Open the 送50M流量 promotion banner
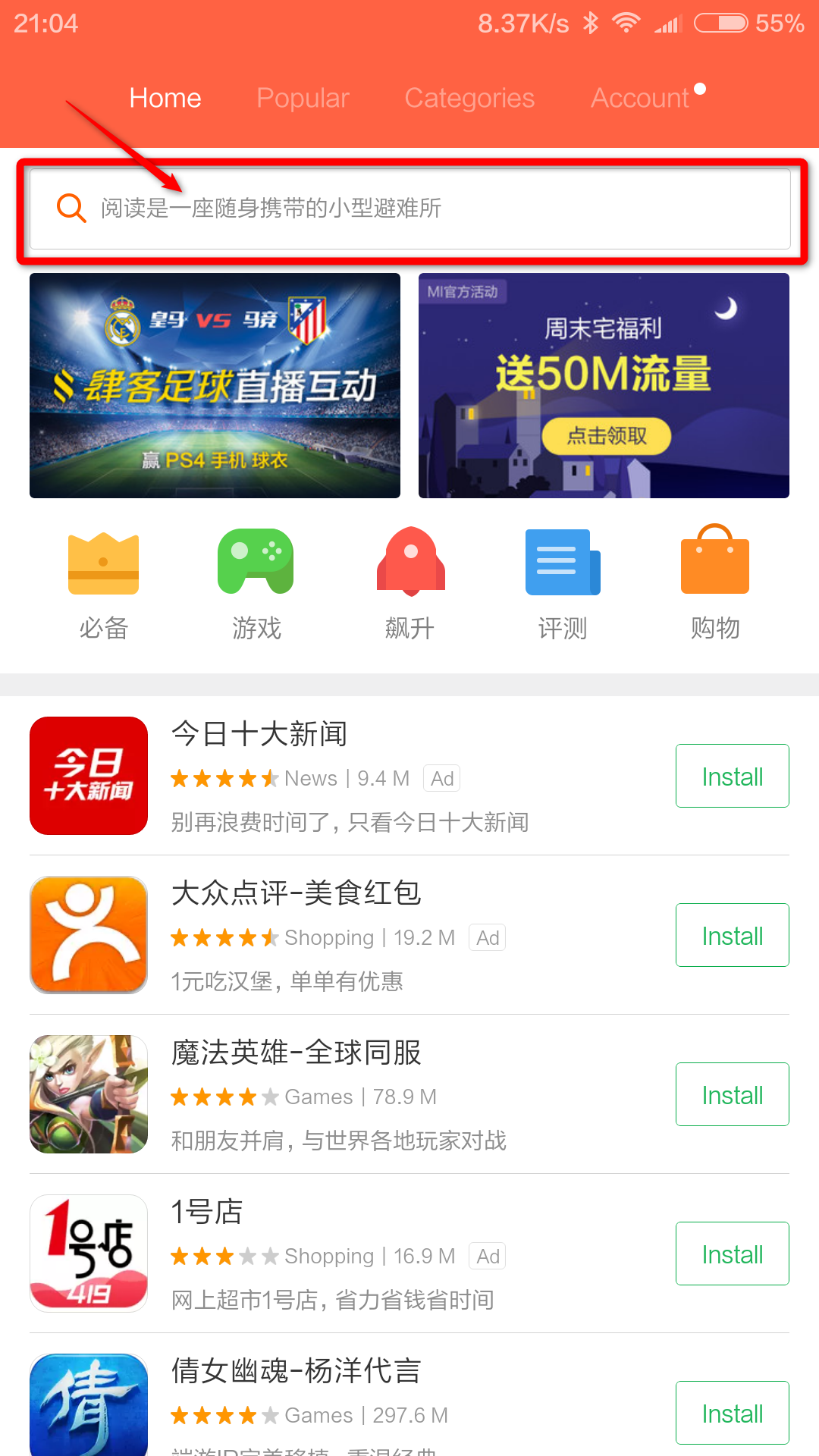 [x=604, y=385]
